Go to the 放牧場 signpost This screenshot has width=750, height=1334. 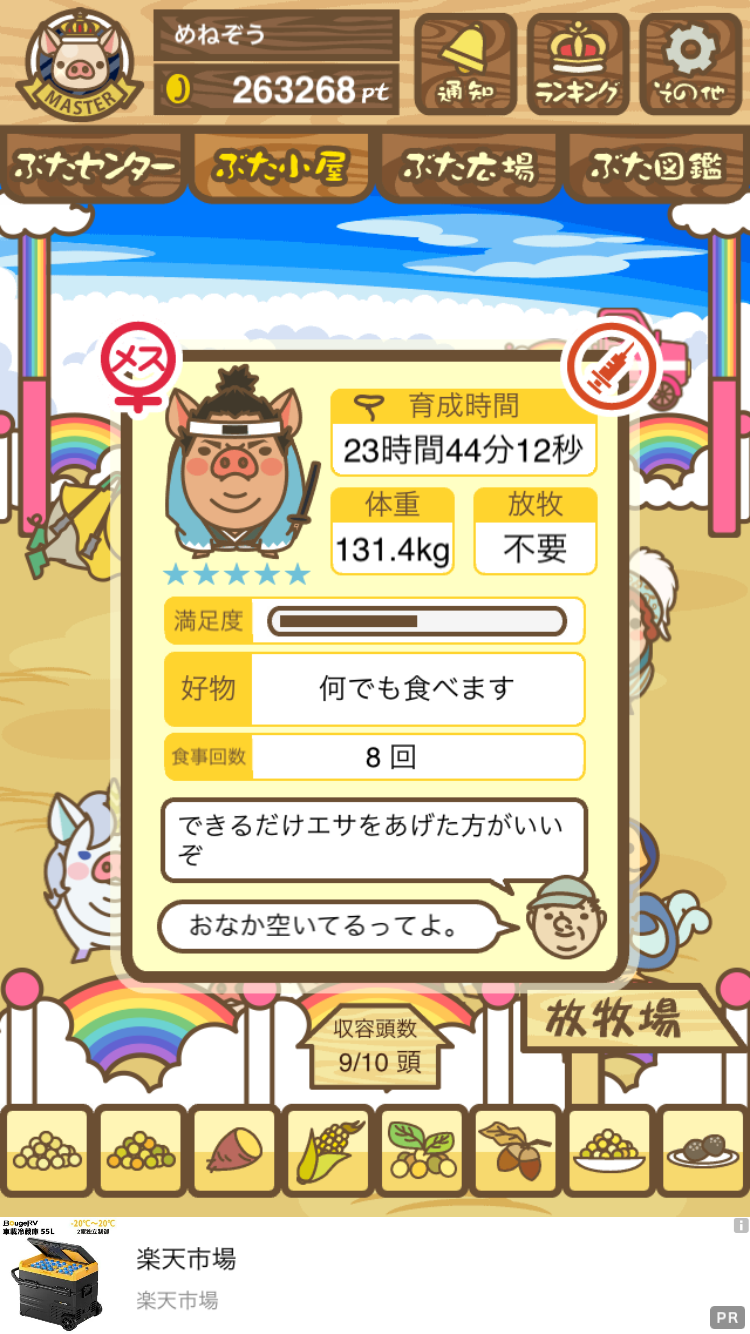click(612, 1020)
